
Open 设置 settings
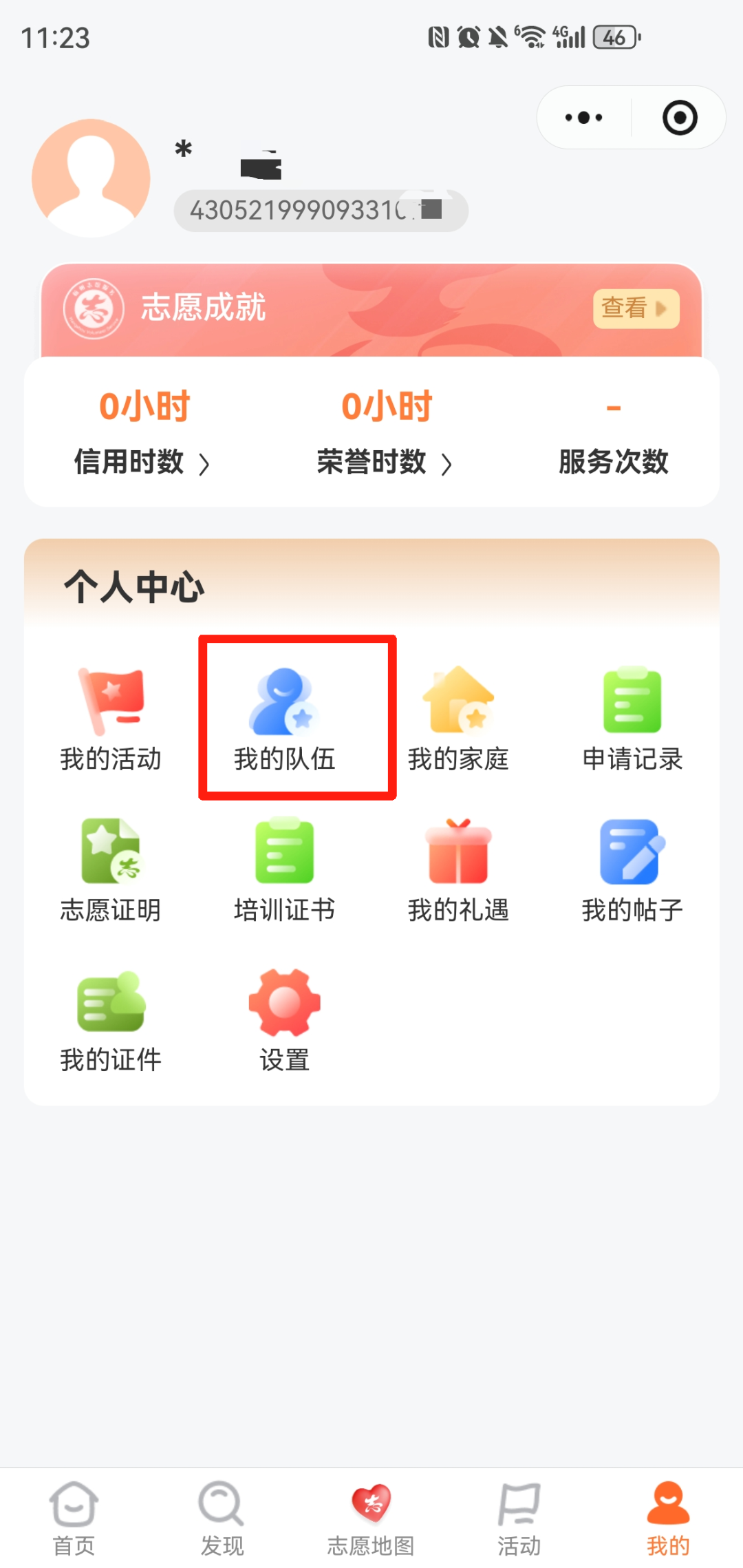click(x=284, y=1021)
